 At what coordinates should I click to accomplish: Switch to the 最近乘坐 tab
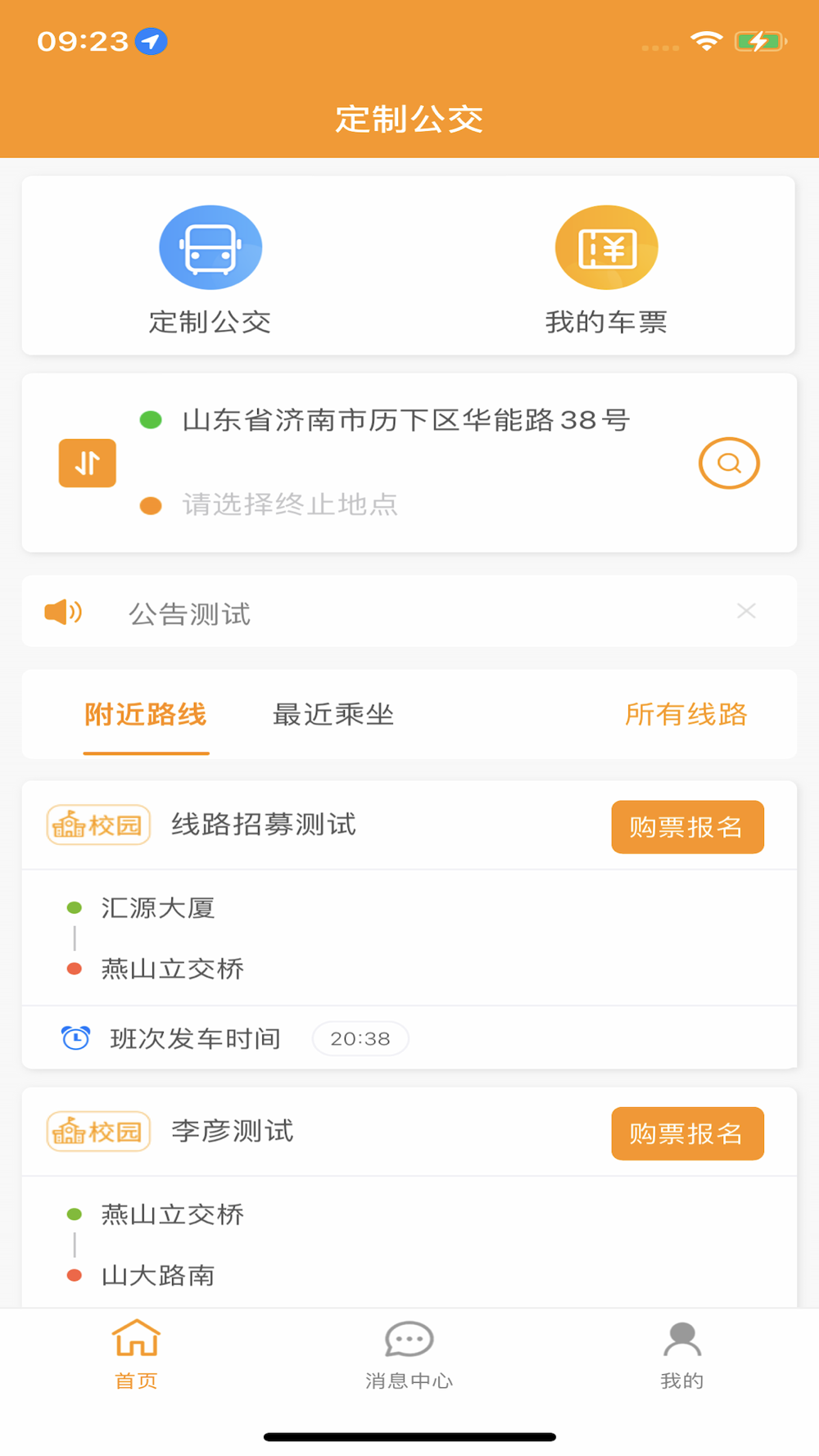point(333,715)
